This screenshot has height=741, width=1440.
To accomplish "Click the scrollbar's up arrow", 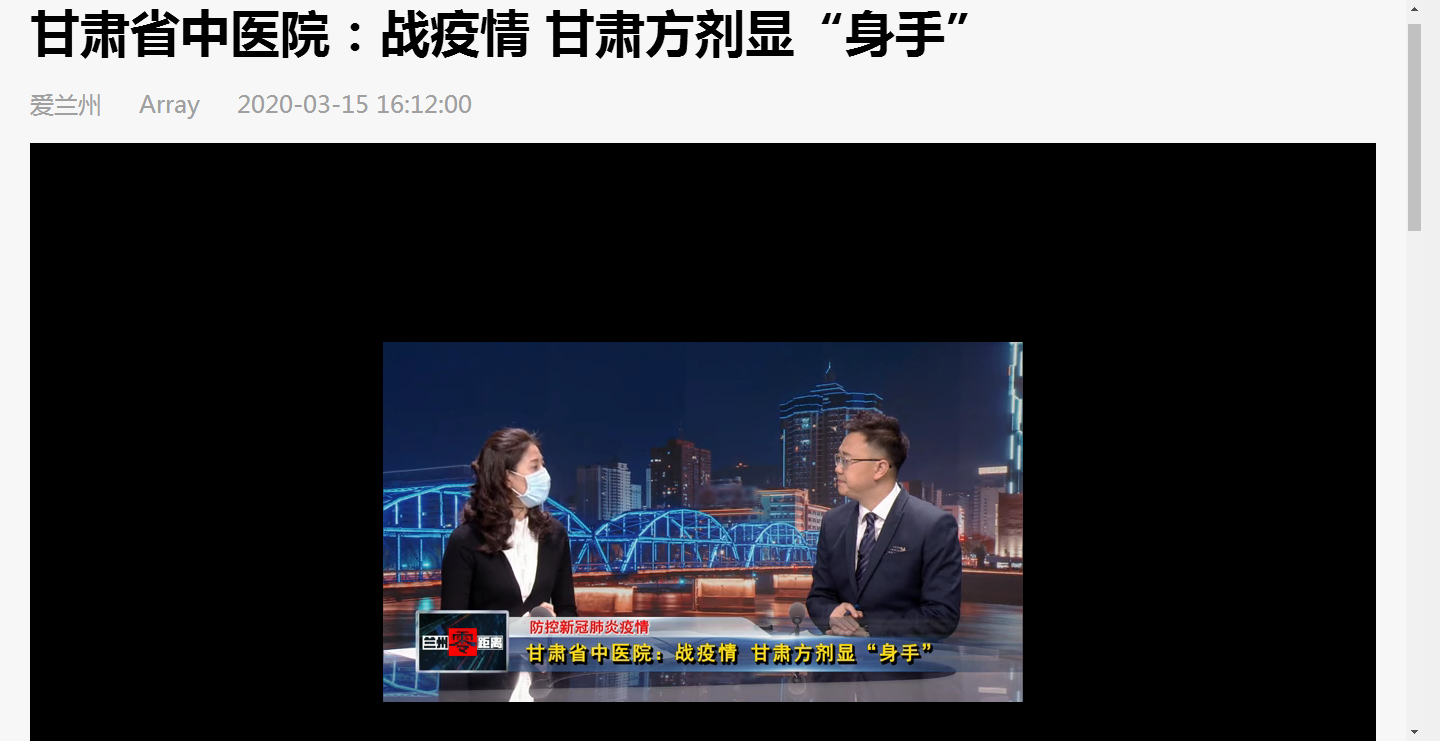I will pos(1414,10).
